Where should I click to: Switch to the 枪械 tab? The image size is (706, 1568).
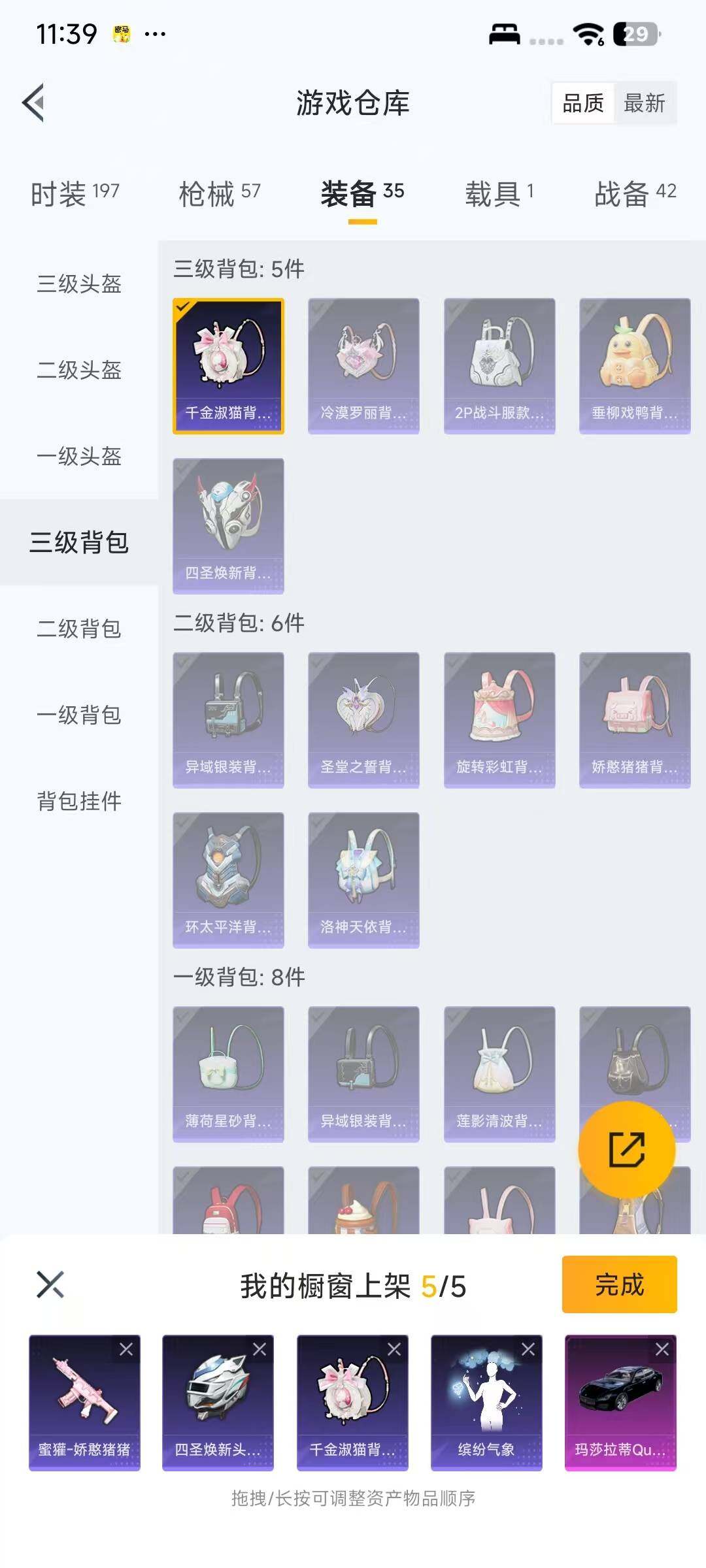click(x=219, y=193)
